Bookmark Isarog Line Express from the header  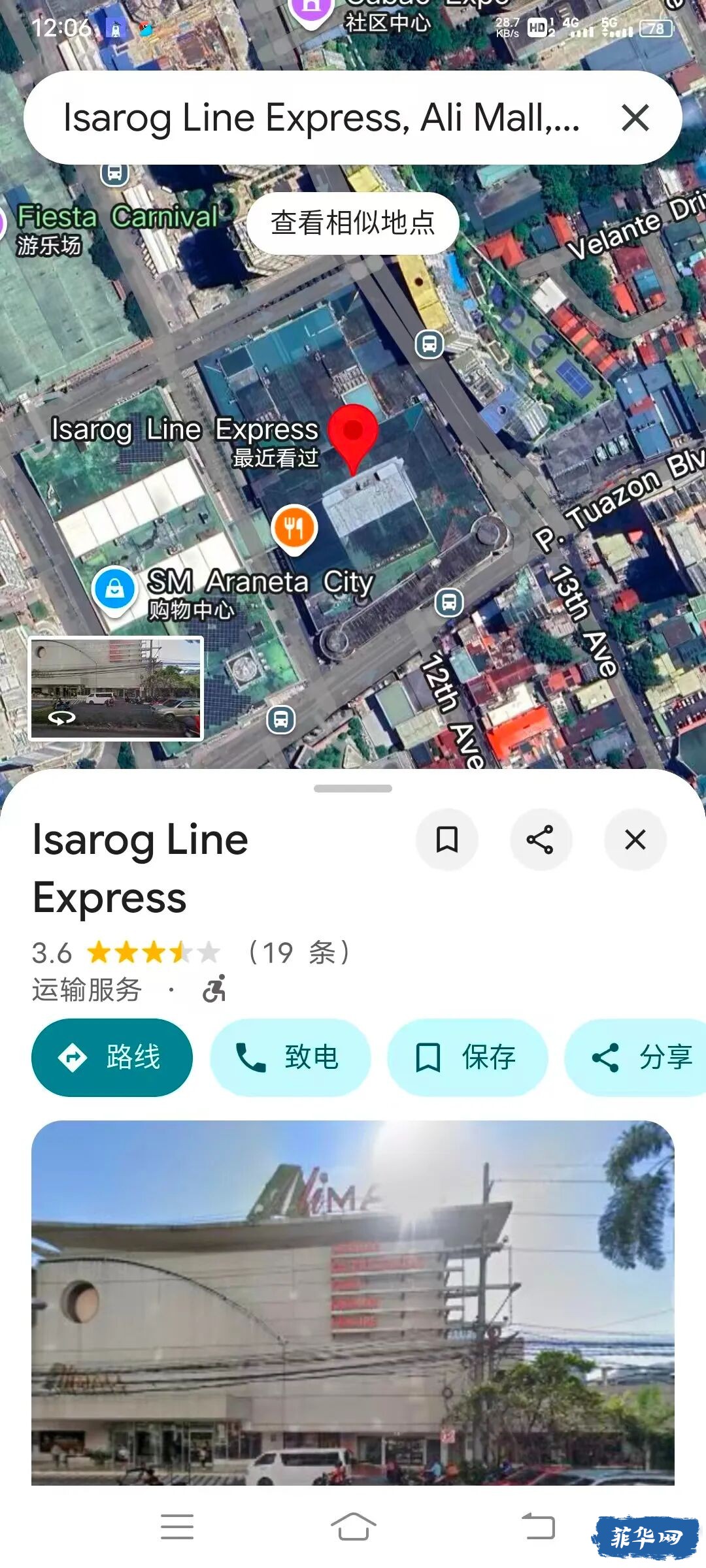pyautogui.click(x=447, y=840)
